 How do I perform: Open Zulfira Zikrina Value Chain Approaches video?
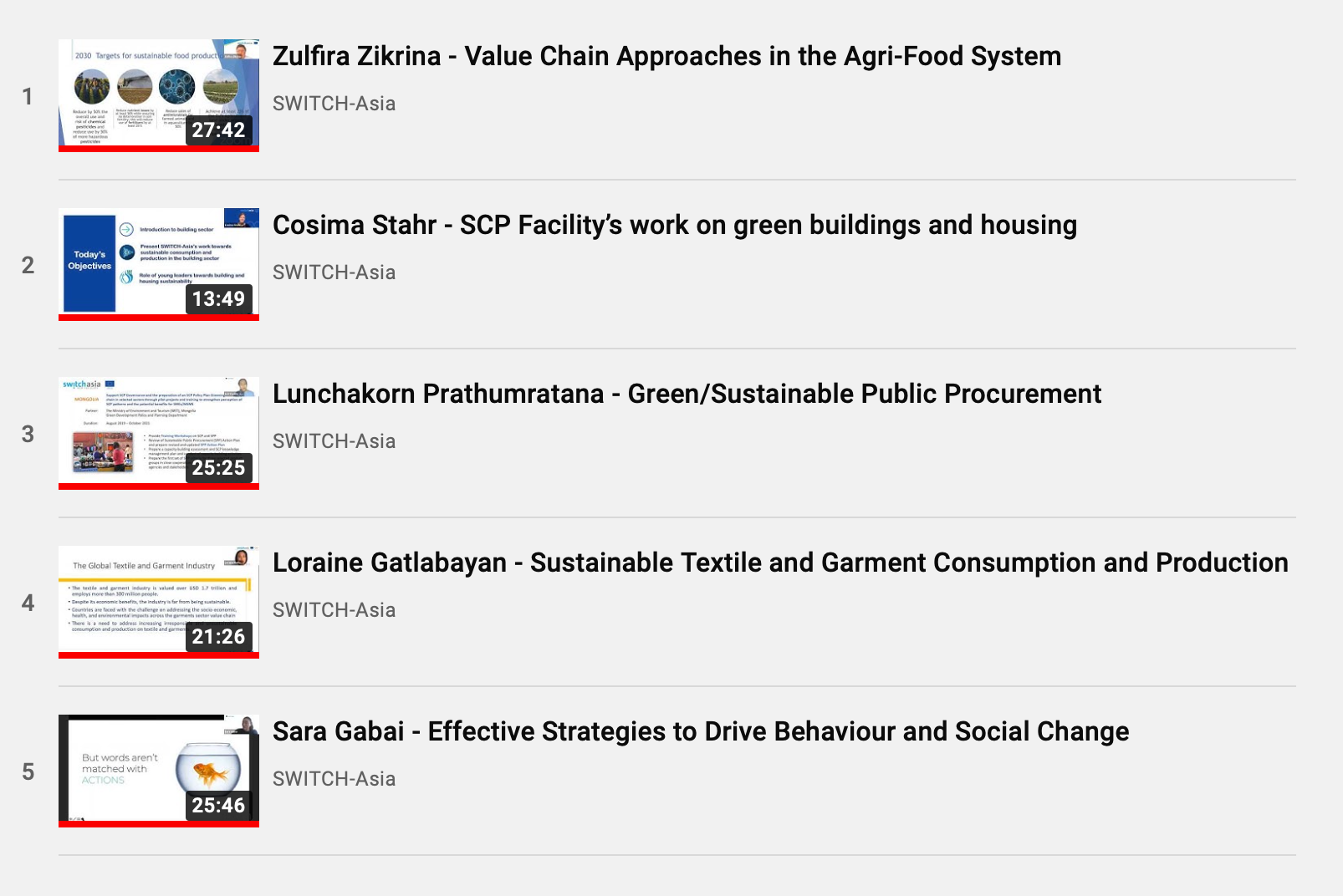coord(666,56)
